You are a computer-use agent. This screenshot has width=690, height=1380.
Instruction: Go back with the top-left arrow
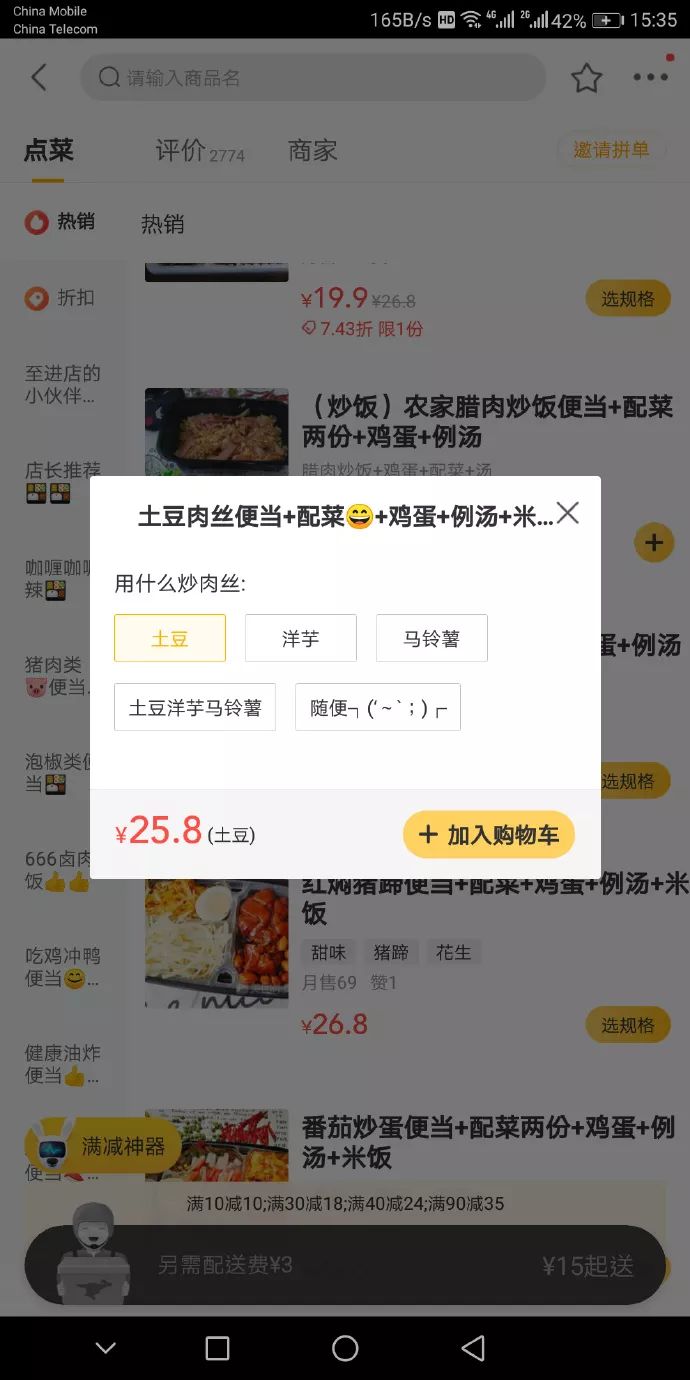click(39, 78)
